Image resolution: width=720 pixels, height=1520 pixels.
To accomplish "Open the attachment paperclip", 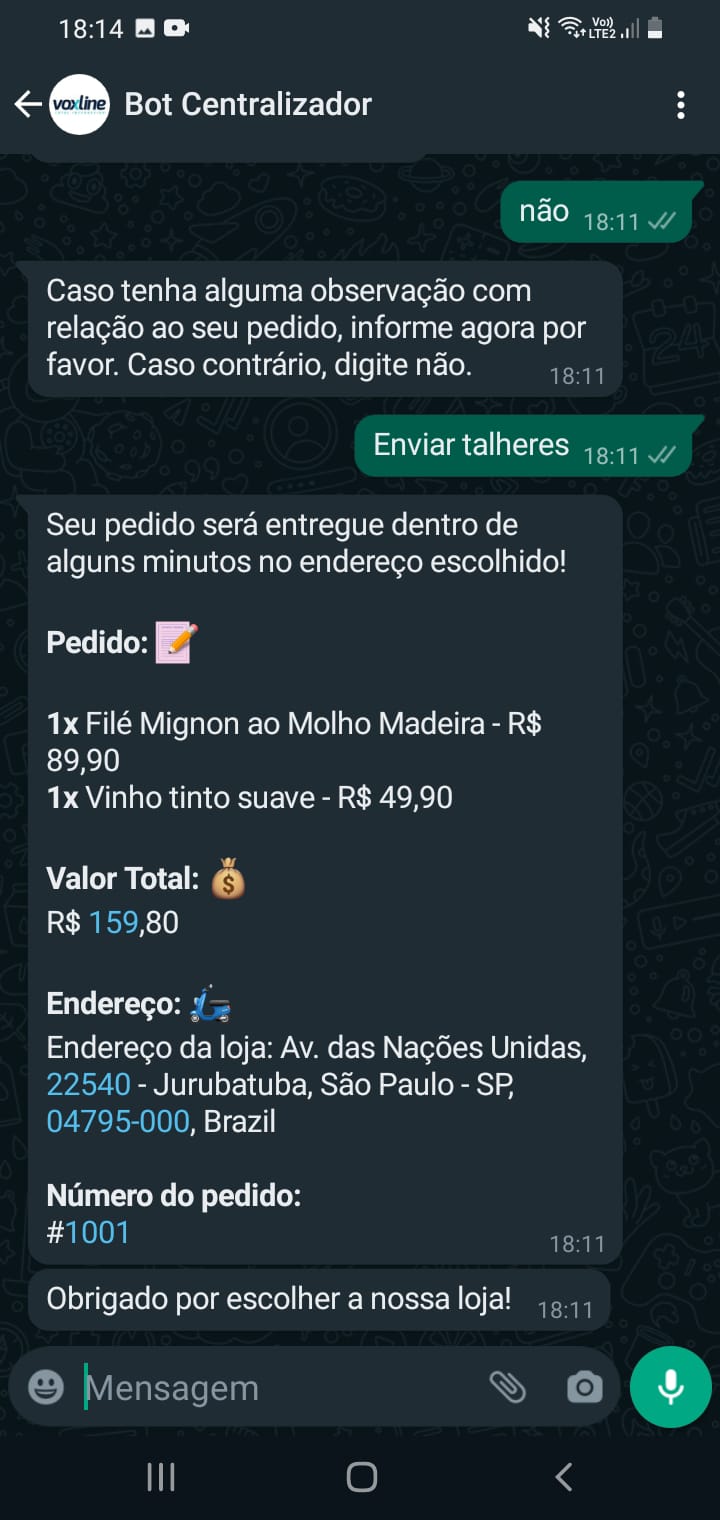I will click(507, 1387).
